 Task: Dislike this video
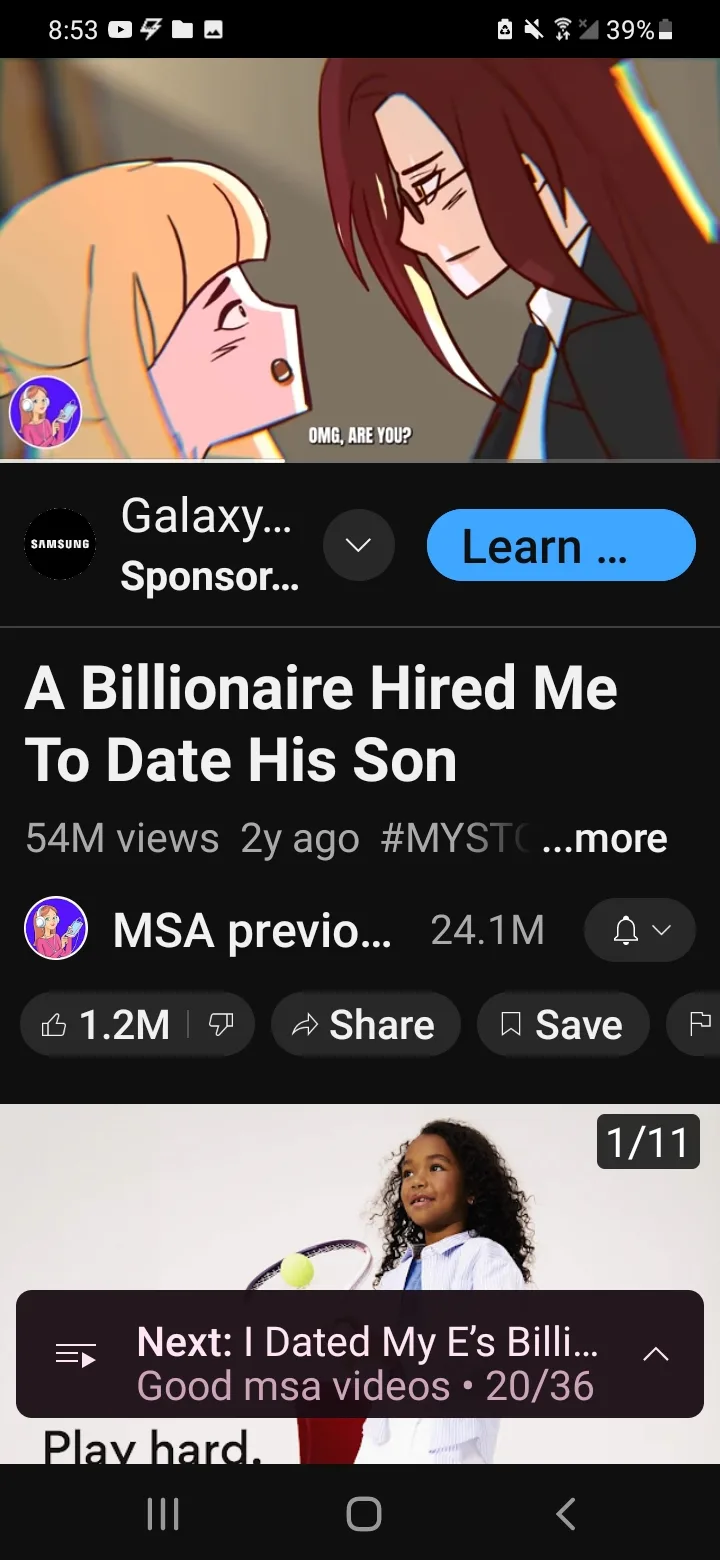point(222,1024)
